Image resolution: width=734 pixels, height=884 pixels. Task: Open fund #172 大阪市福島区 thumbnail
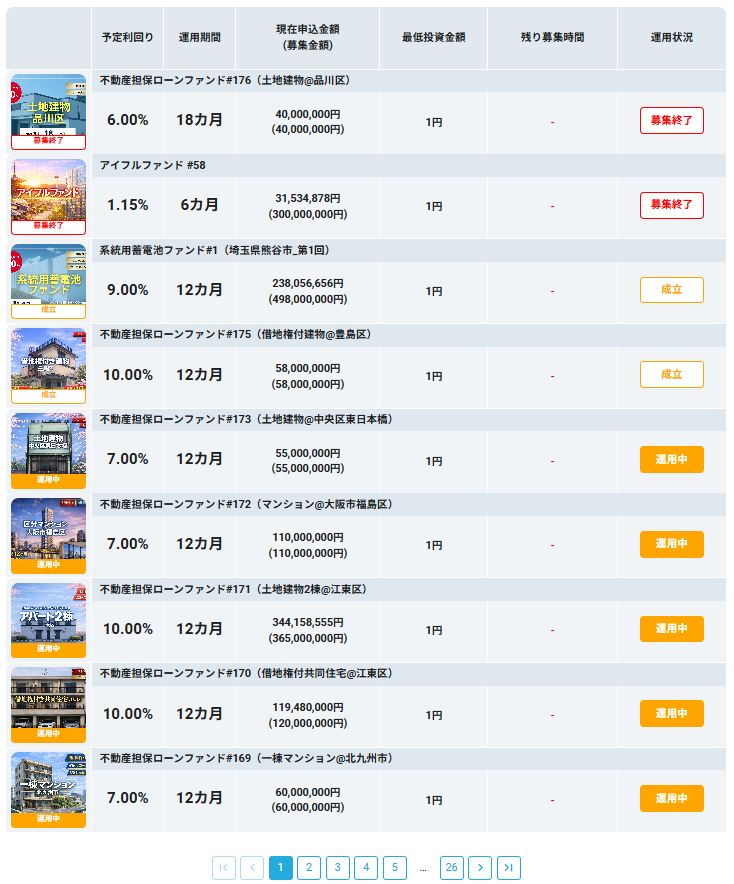click(x=48, y=536)
